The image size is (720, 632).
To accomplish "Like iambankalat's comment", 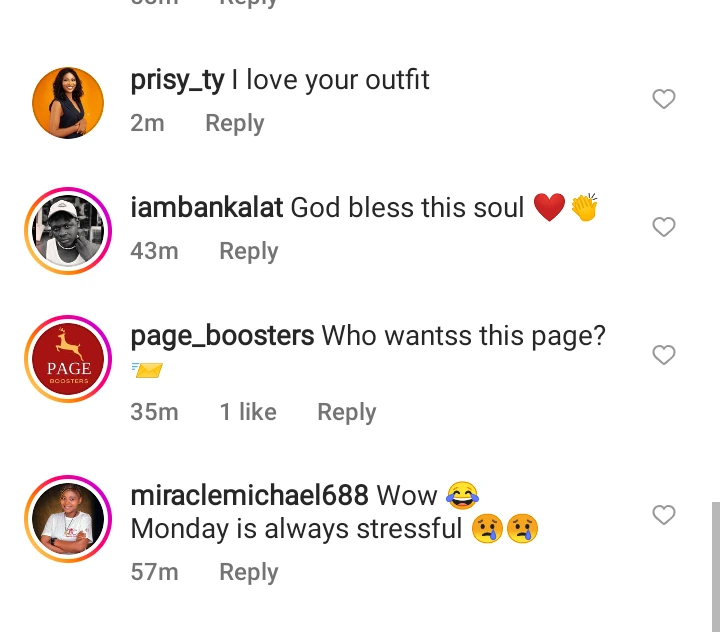I will pyautogui.click(x=664, y=227).
